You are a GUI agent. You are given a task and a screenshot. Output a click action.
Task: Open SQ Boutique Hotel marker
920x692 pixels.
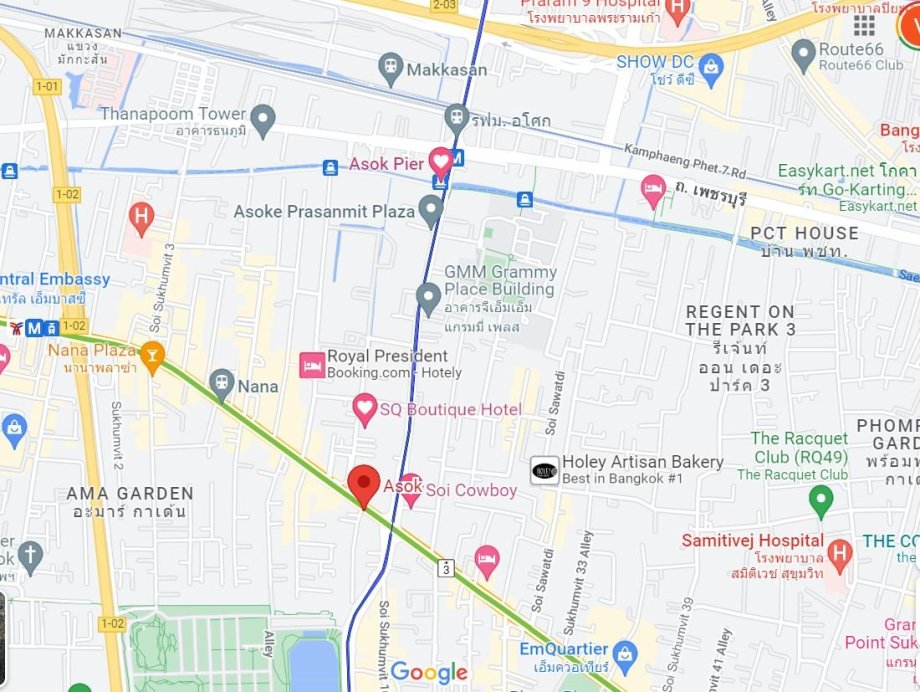(365, 408)
